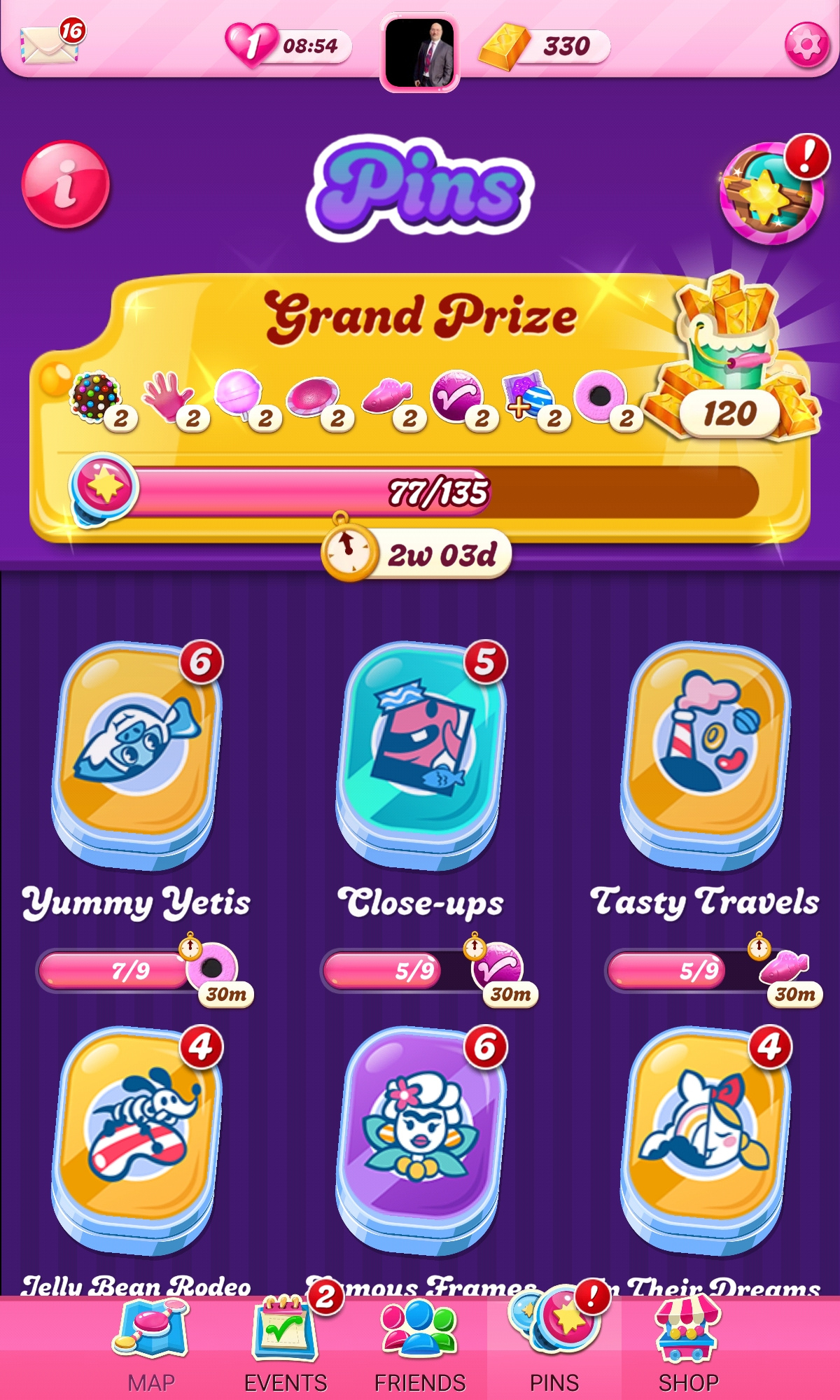Tap the Grand Prize gold bars bucket
The height and width of the screenshot is (1400, 840).
pyautogui.click(x=731, y=357)
